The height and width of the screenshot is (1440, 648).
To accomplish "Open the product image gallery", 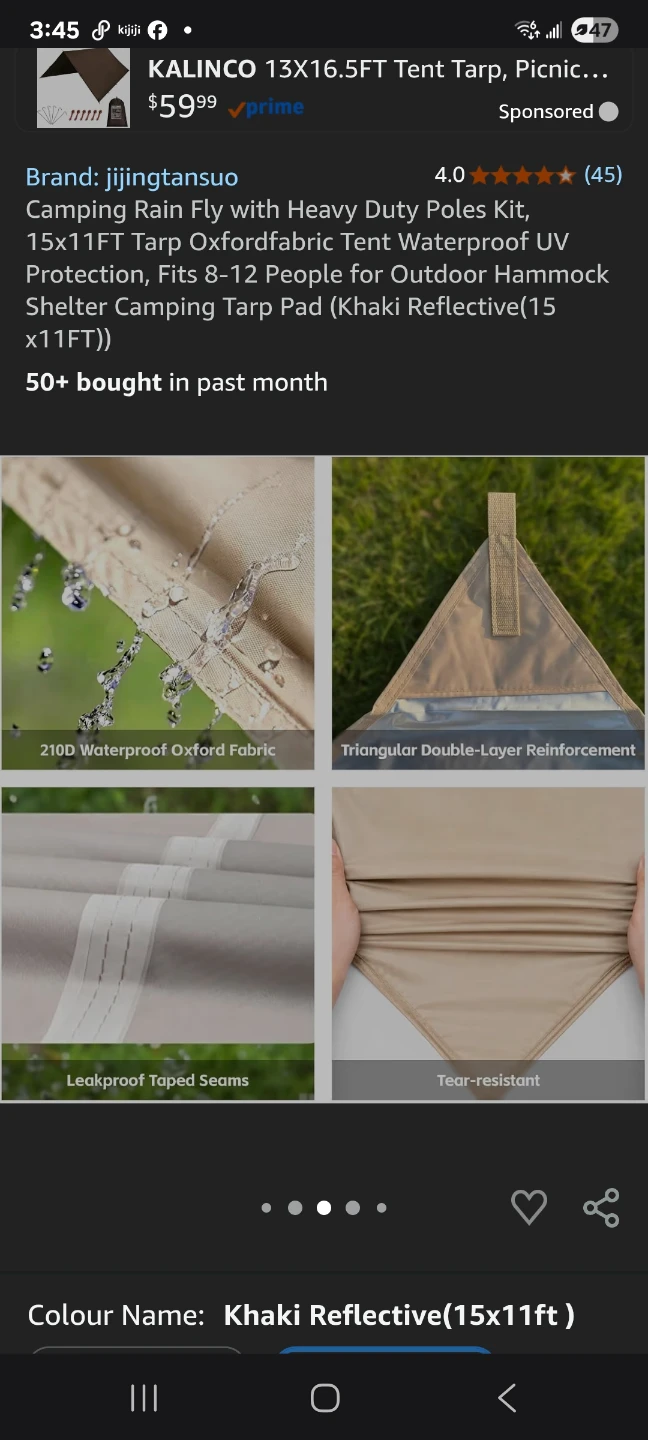I will click(x=324, y=779).
